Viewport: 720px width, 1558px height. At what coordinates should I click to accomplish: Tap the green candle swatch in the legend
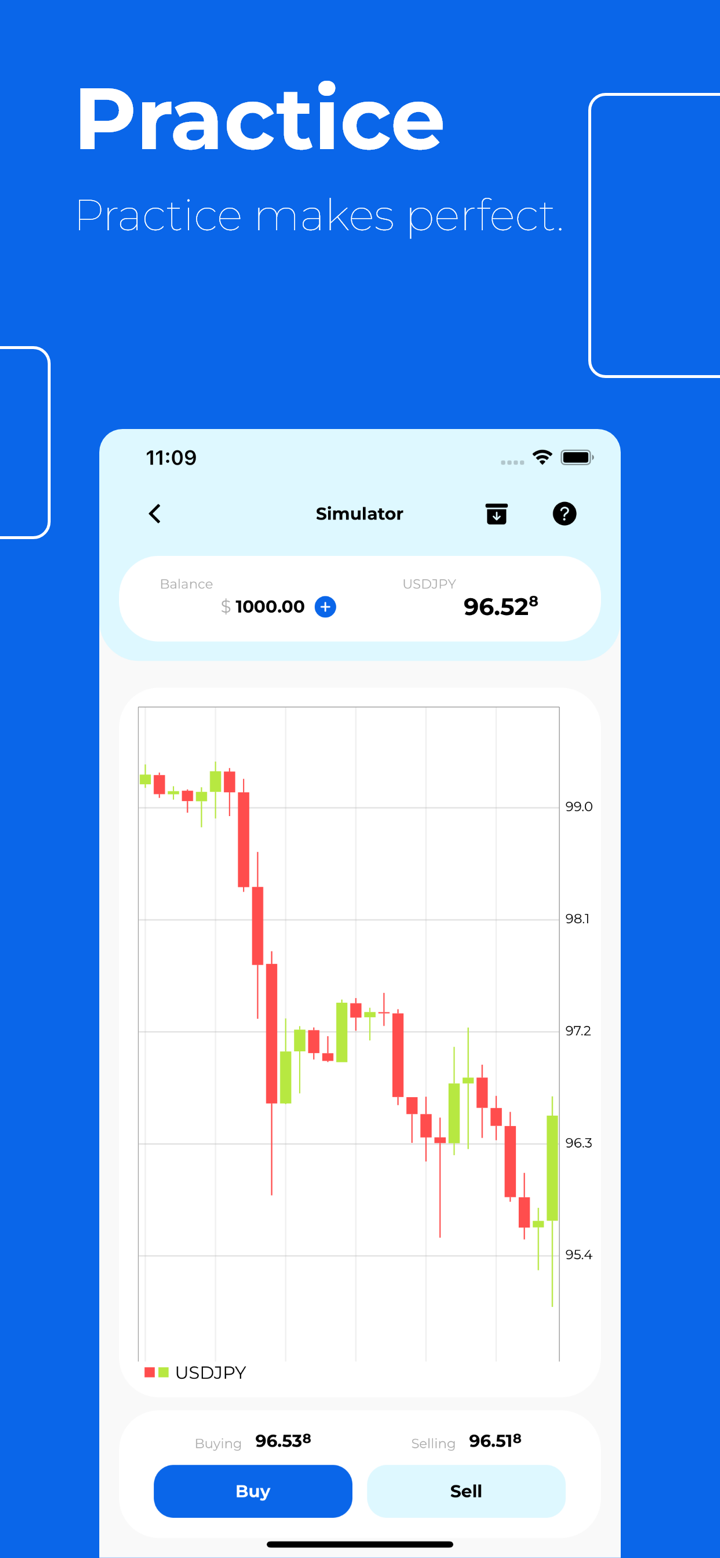164,1373
